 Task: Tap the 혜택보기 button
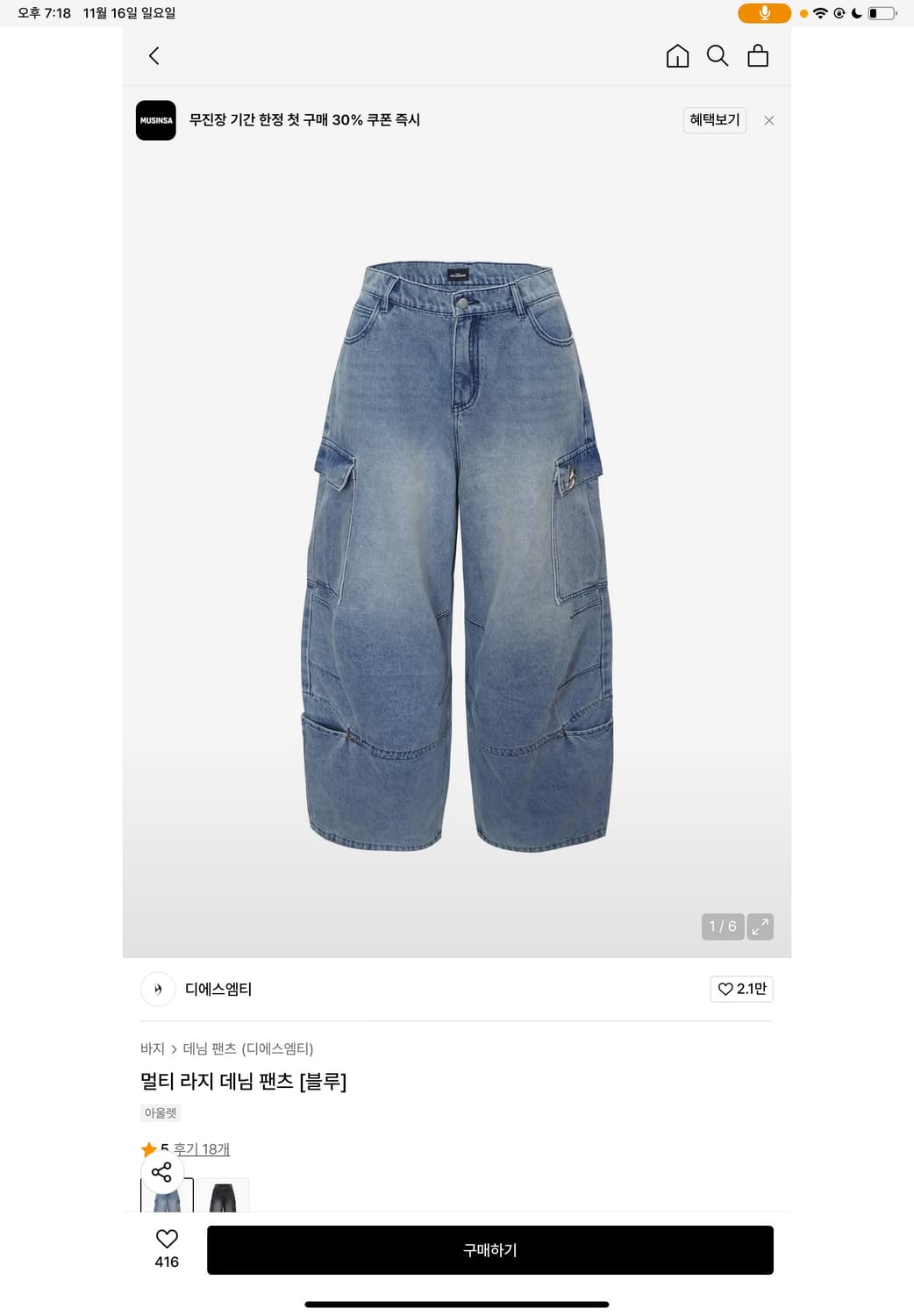coord(714,120)
